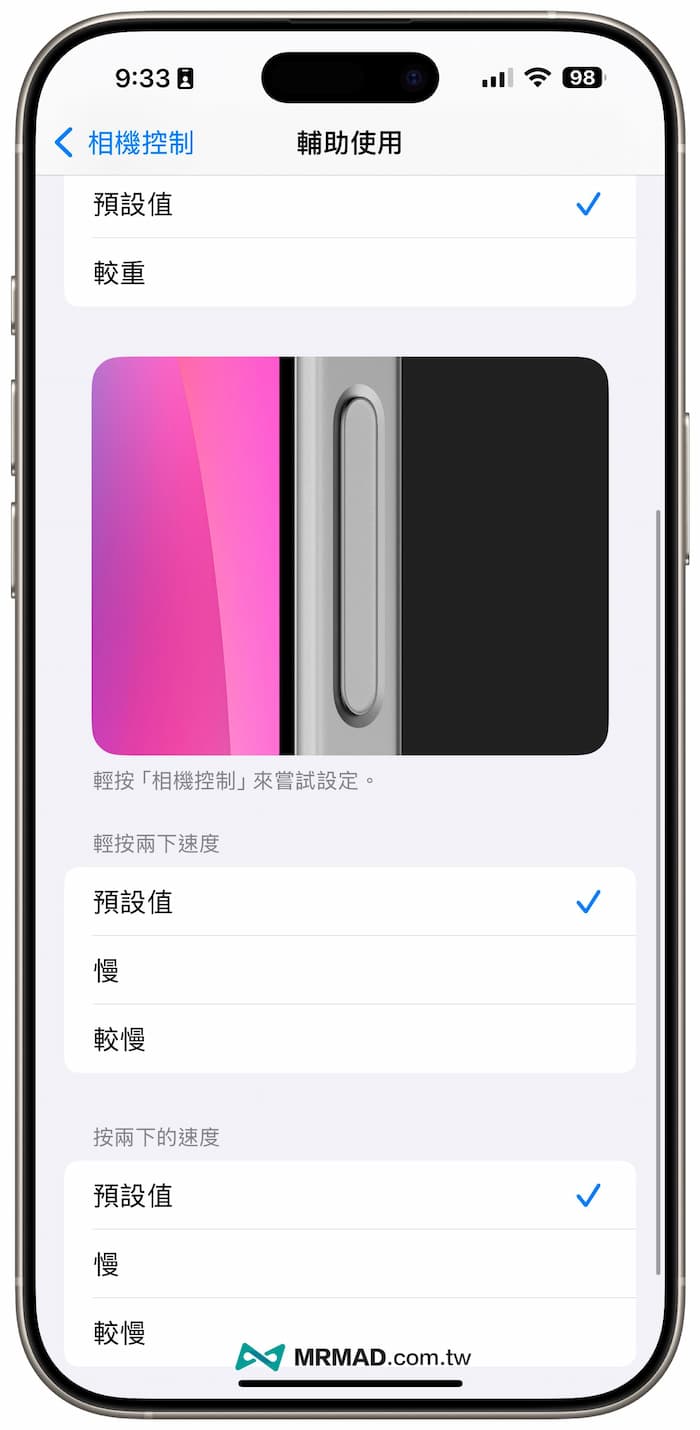Choose 慢 under 按兩下的速度

[x=349, y=1264]
